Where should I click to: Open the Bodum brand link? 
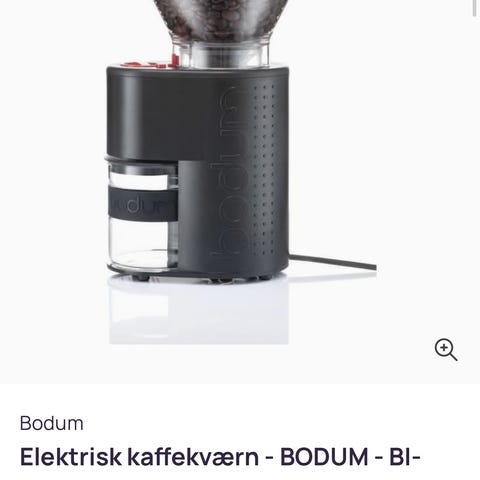coord(52,423)
